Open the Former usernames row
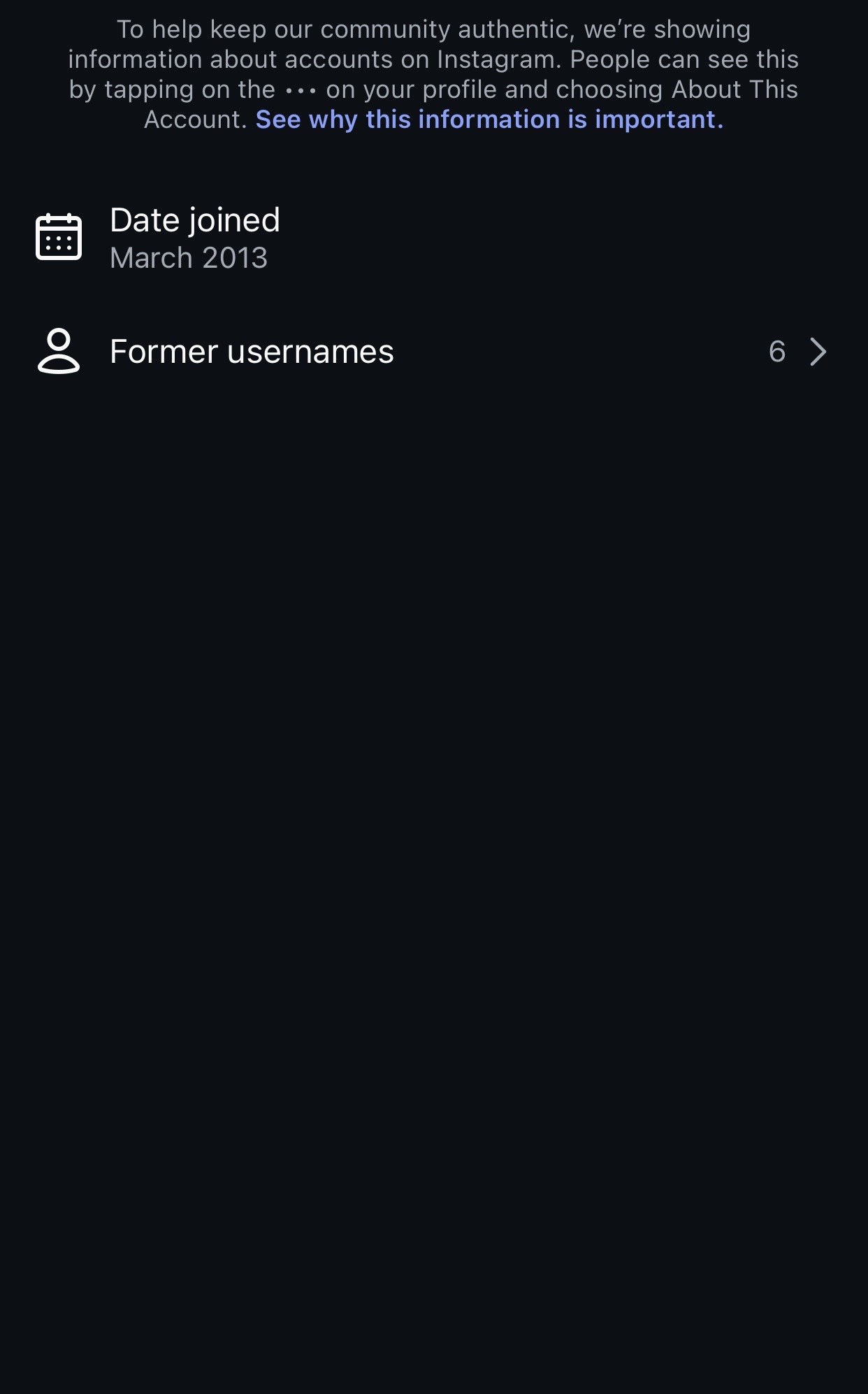Screen dimensions: 868x1394 [433, 351]
